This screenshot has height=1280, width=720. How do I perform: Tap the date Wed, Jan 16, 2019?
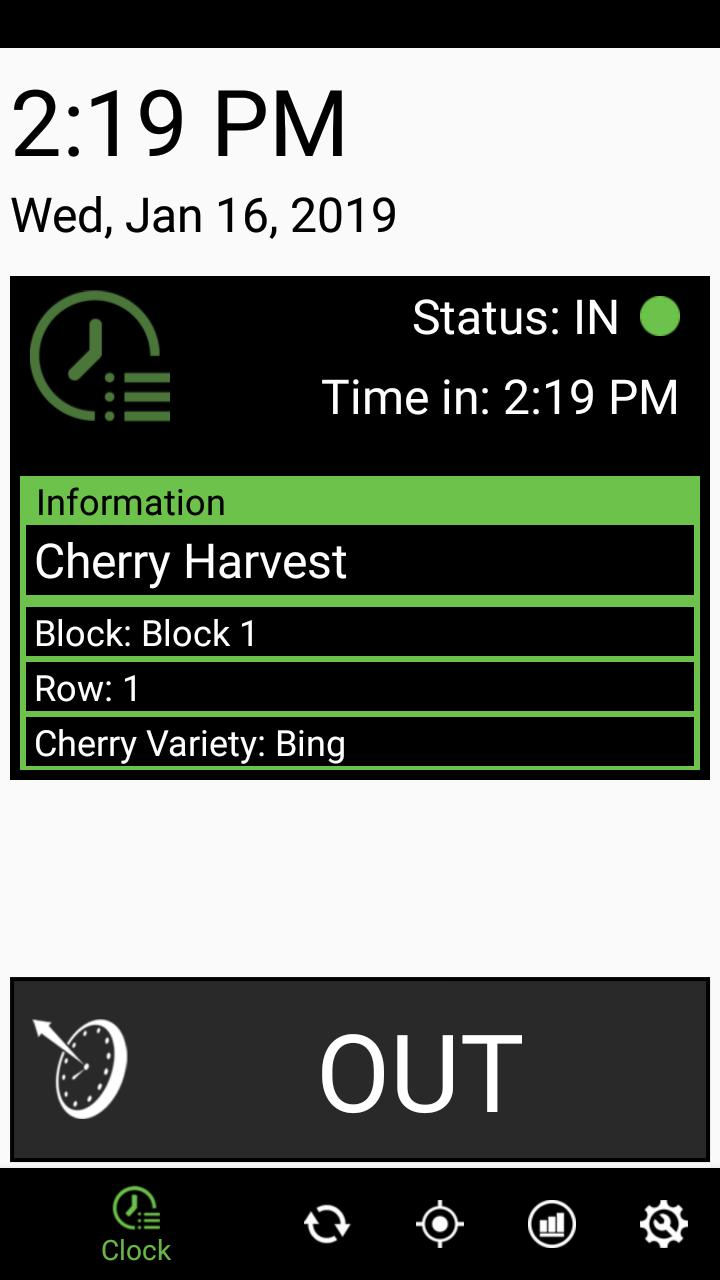(x=200, y=213)
